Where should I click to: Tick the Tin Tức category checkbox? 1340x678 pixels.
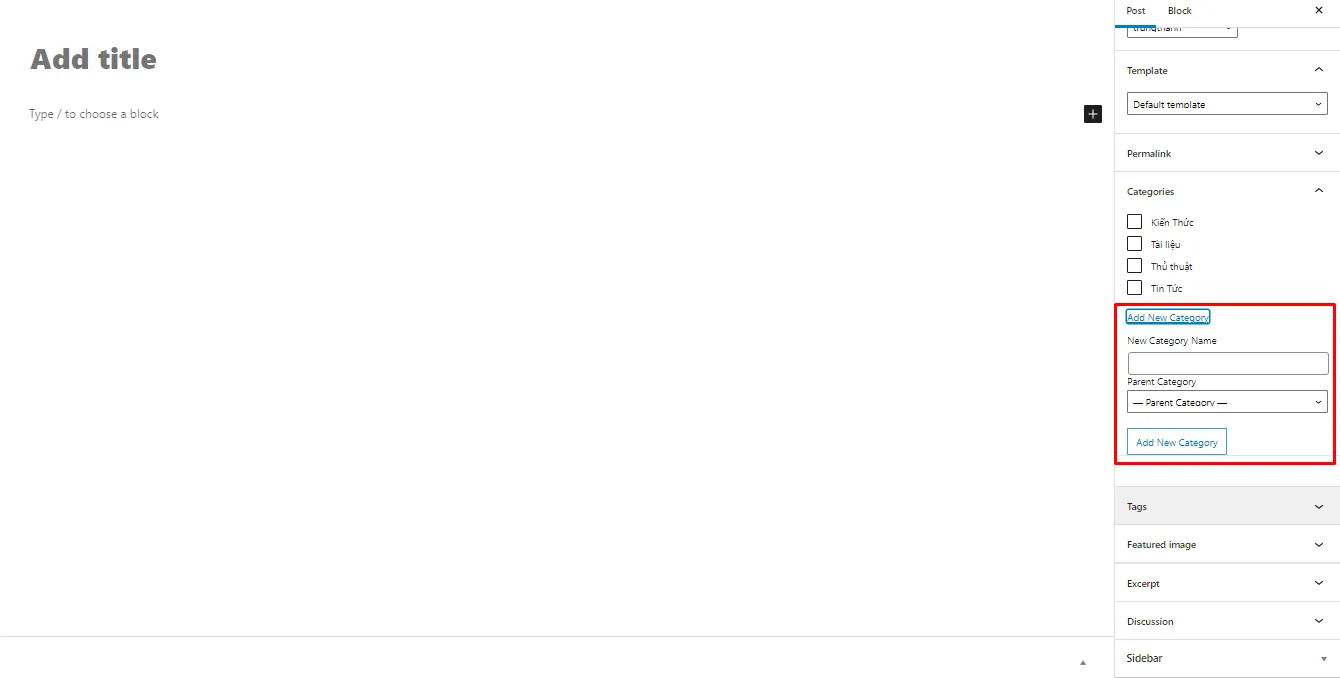(x=1134, y=288)
